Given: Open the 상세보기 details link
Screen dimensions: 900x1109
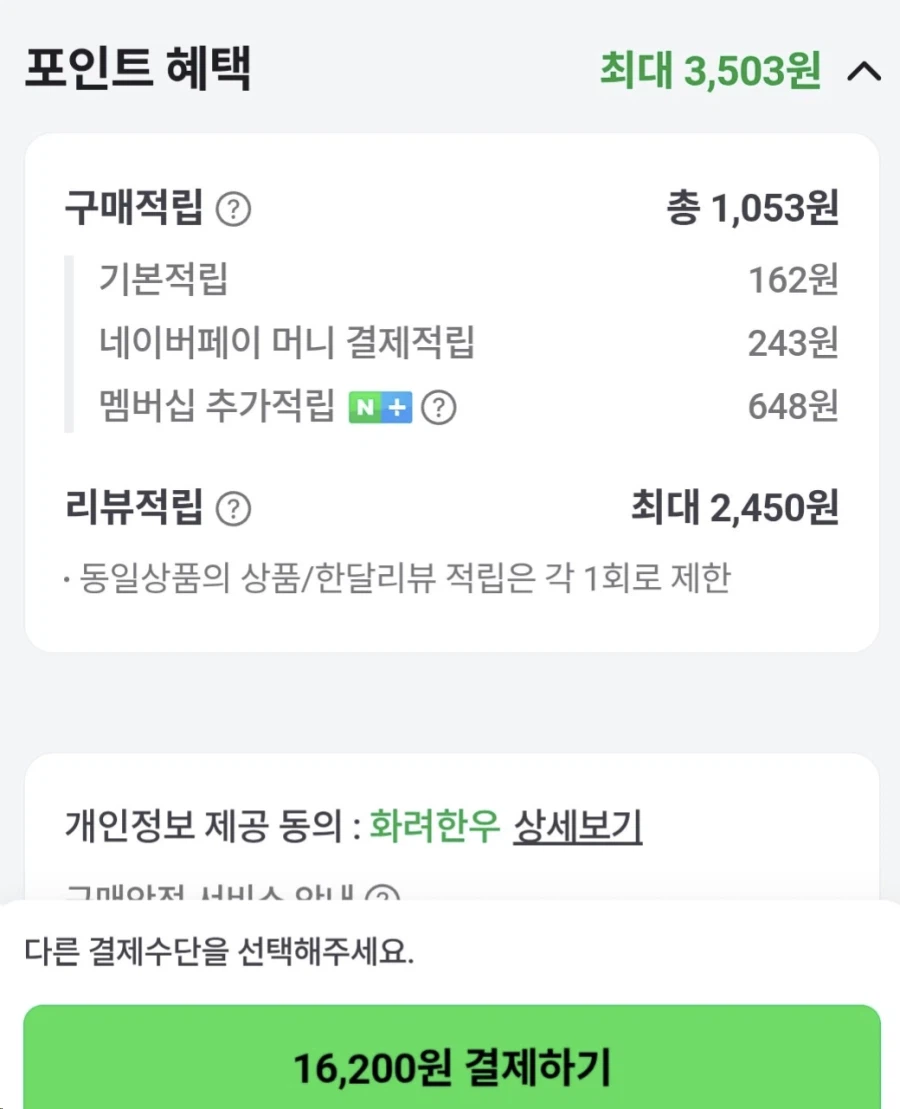Looking at the screenshot, I should point(577,827).
